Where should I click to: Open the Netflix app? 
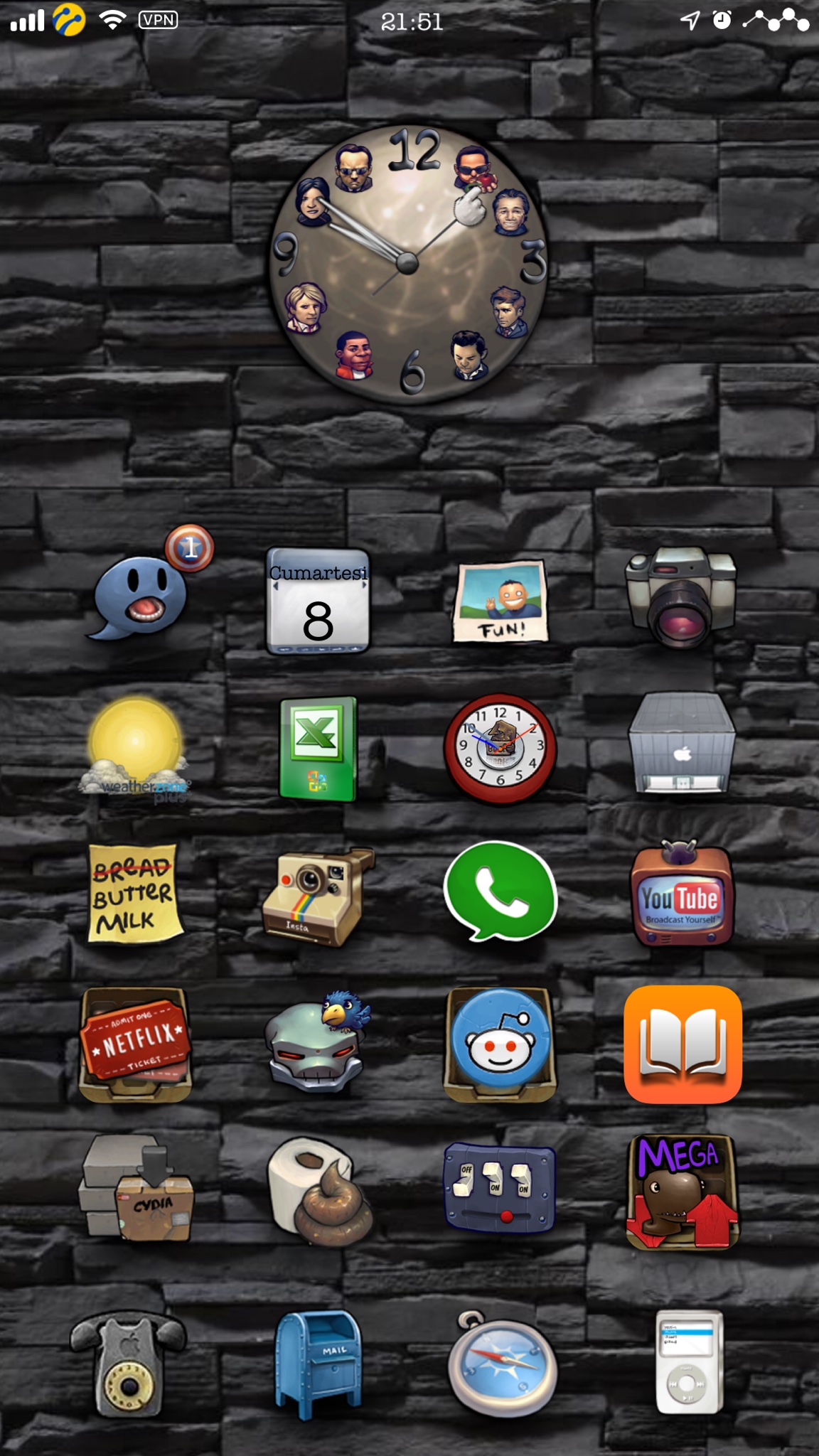point(135,1044)
